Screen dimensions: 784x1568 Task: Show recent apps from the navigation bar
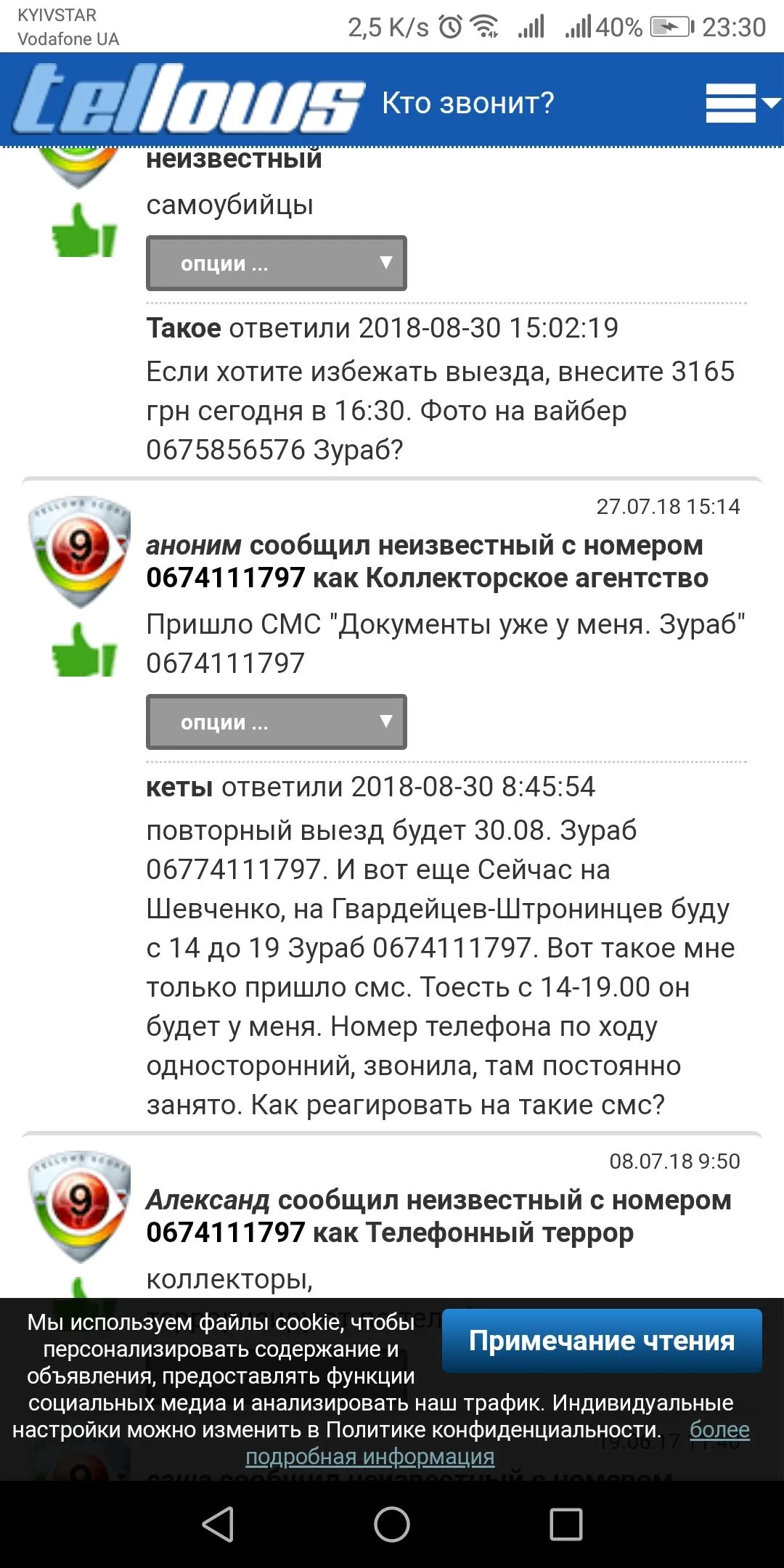click(566, 1524)
